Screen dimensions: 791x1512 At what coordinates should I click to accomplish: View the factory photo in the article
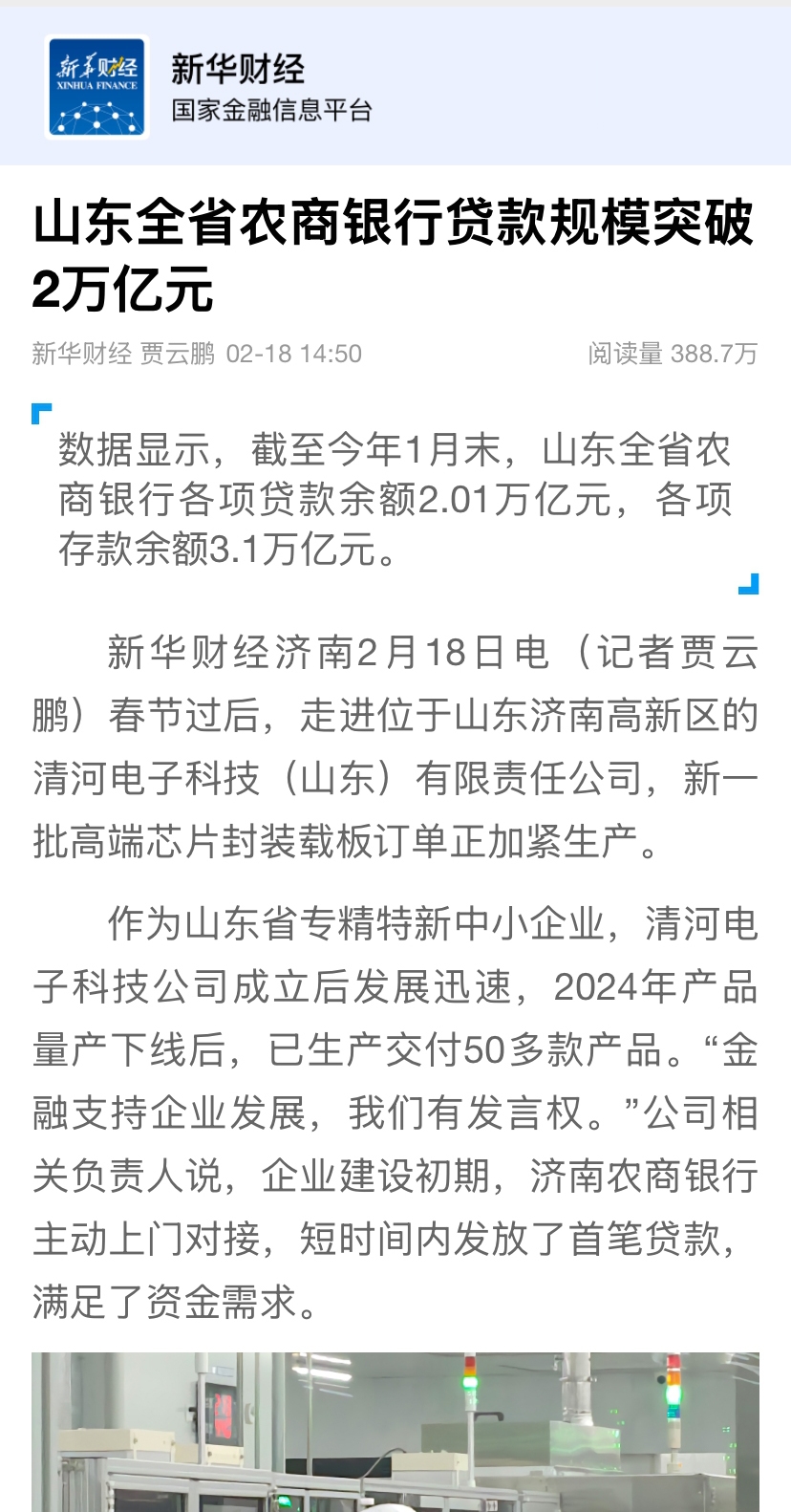395,1432
